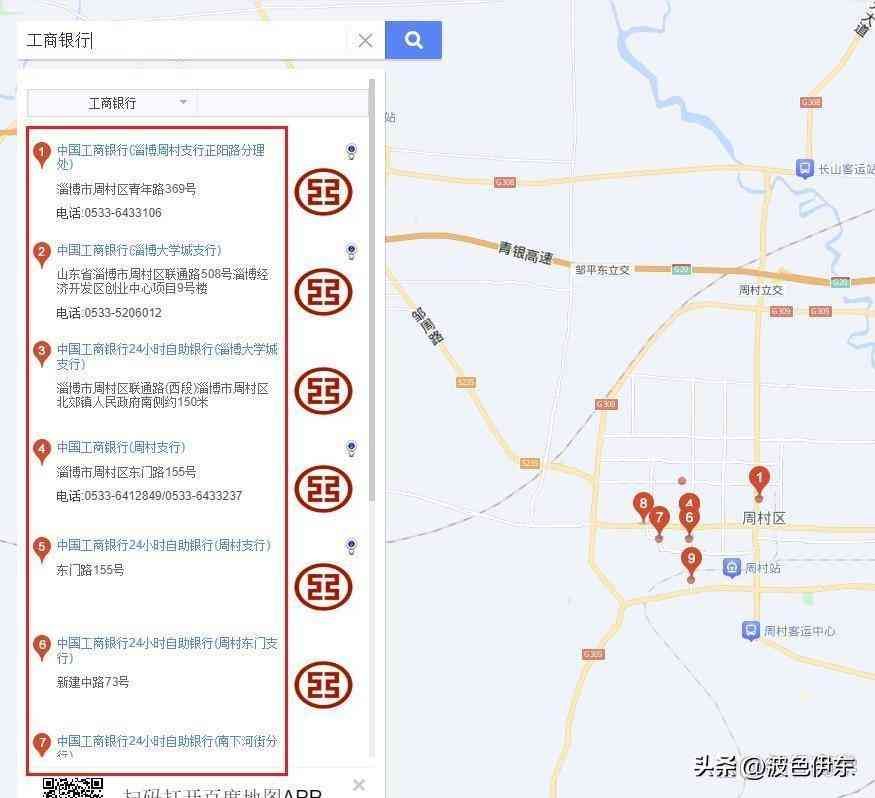Open result 2 淄博大学城支行
Image resolution: width=875 pixels, height=798 pixels.
coord(138,250)
